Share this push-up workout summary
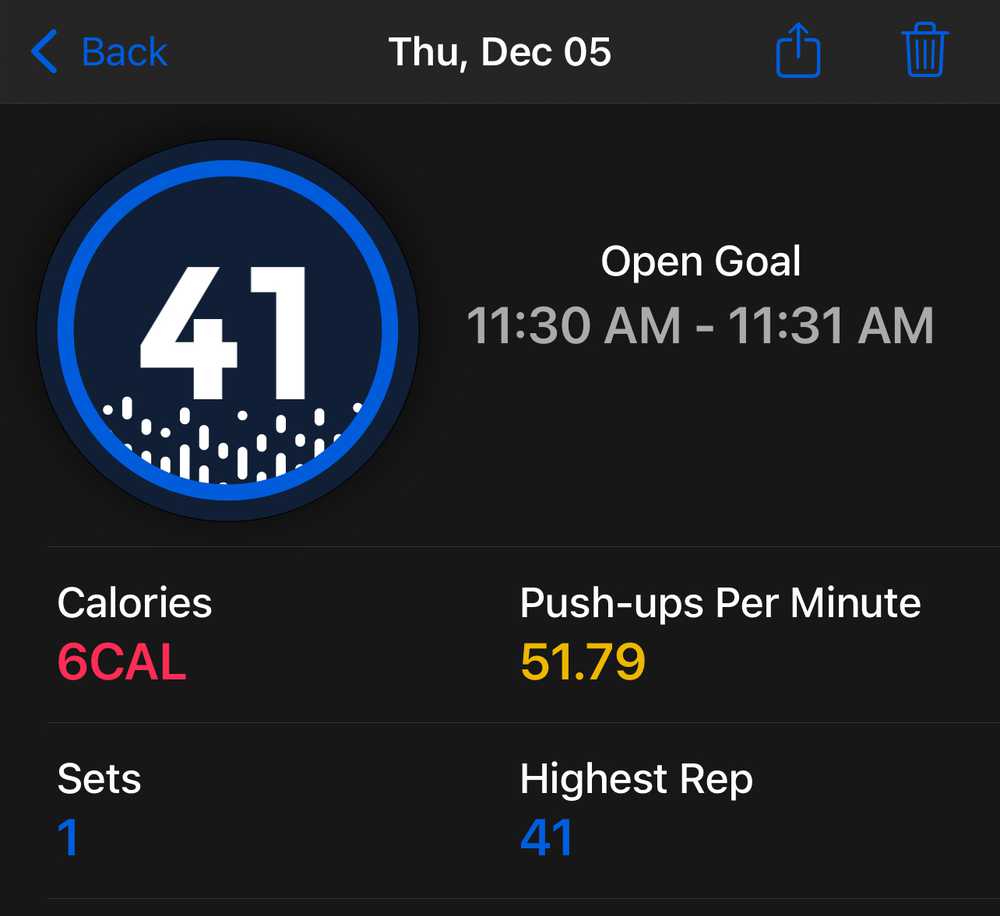The height and width of the screenshot is (916, 1000). click(798, 51)
